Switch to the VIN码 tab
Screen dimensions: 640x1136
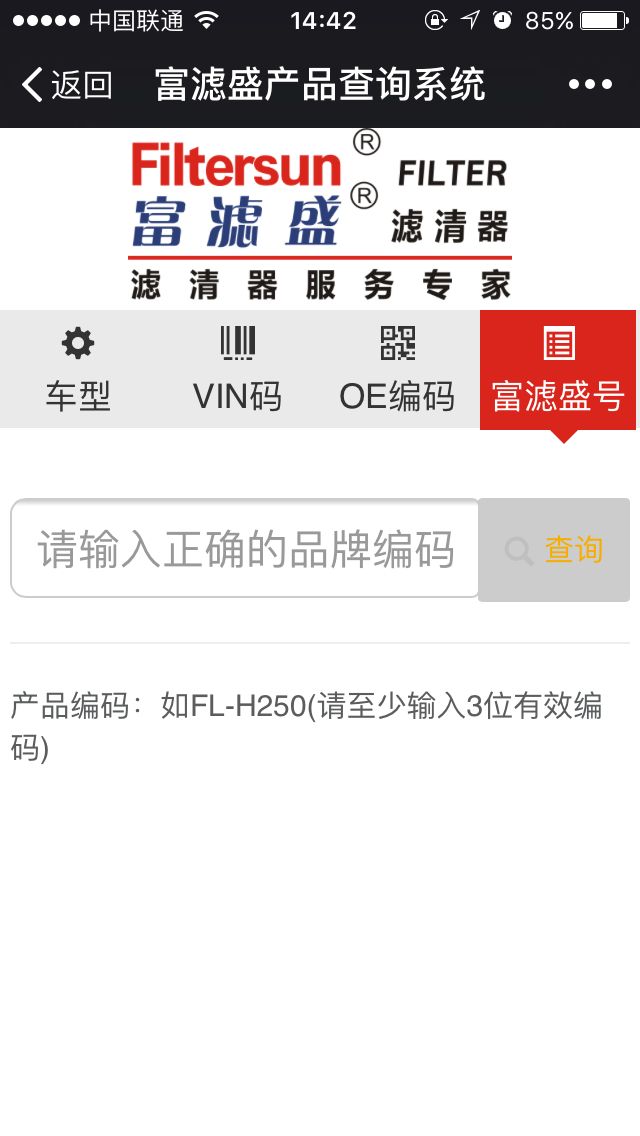[x=237, y=369]
